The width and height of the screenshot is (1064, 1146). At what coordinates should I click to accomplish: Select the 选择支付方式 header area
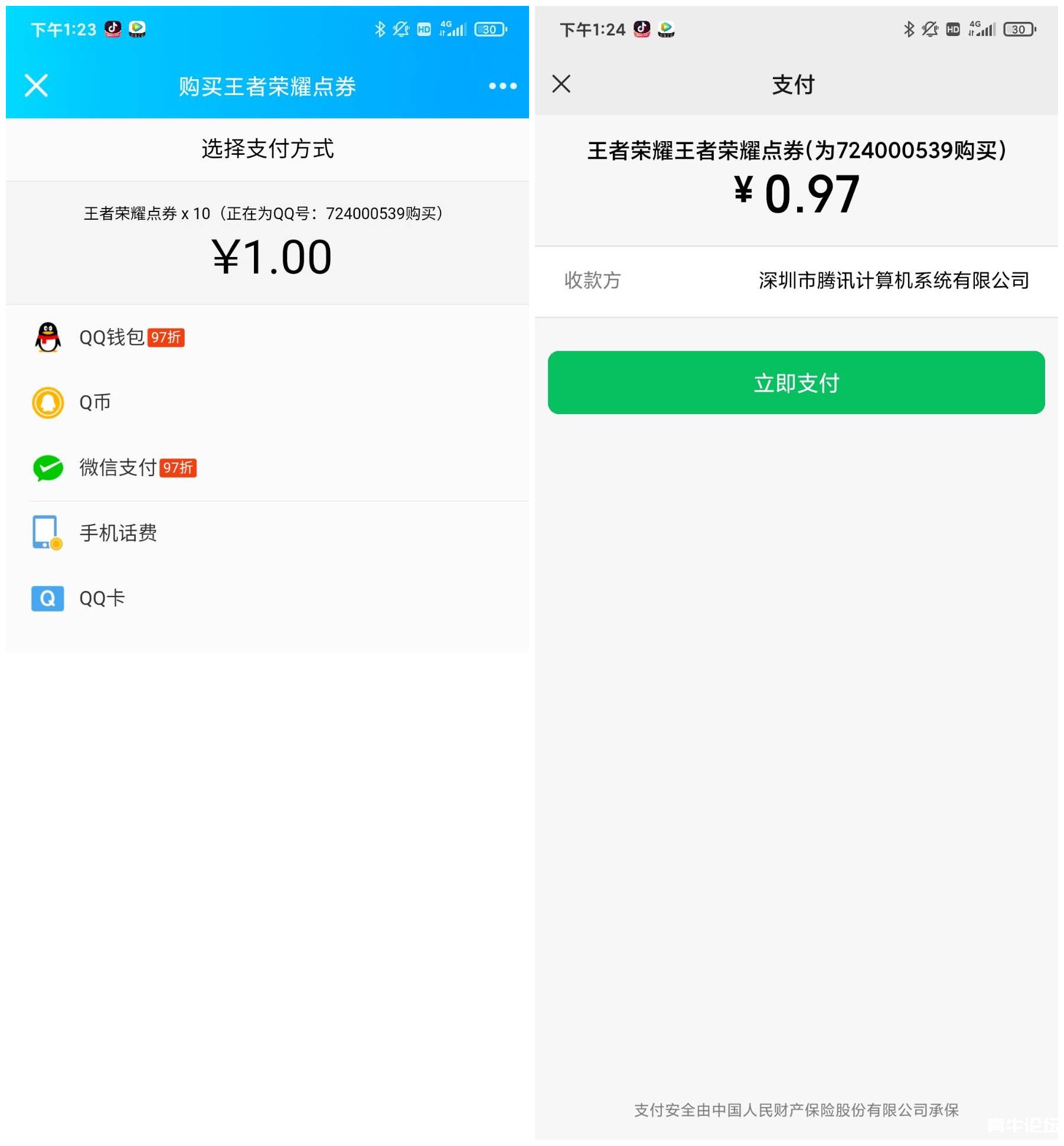(x=267, y=149)
